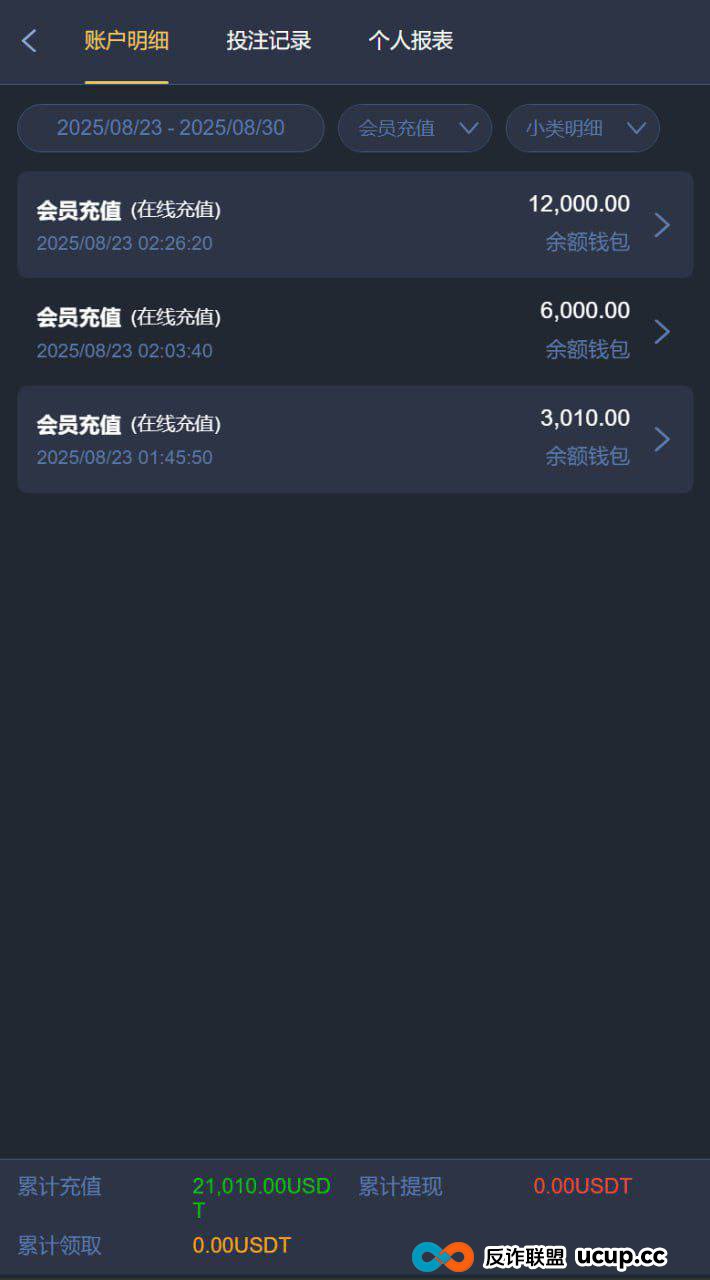
Task: Open the 3,010.00 recharge entry
Action: [355, 439]
